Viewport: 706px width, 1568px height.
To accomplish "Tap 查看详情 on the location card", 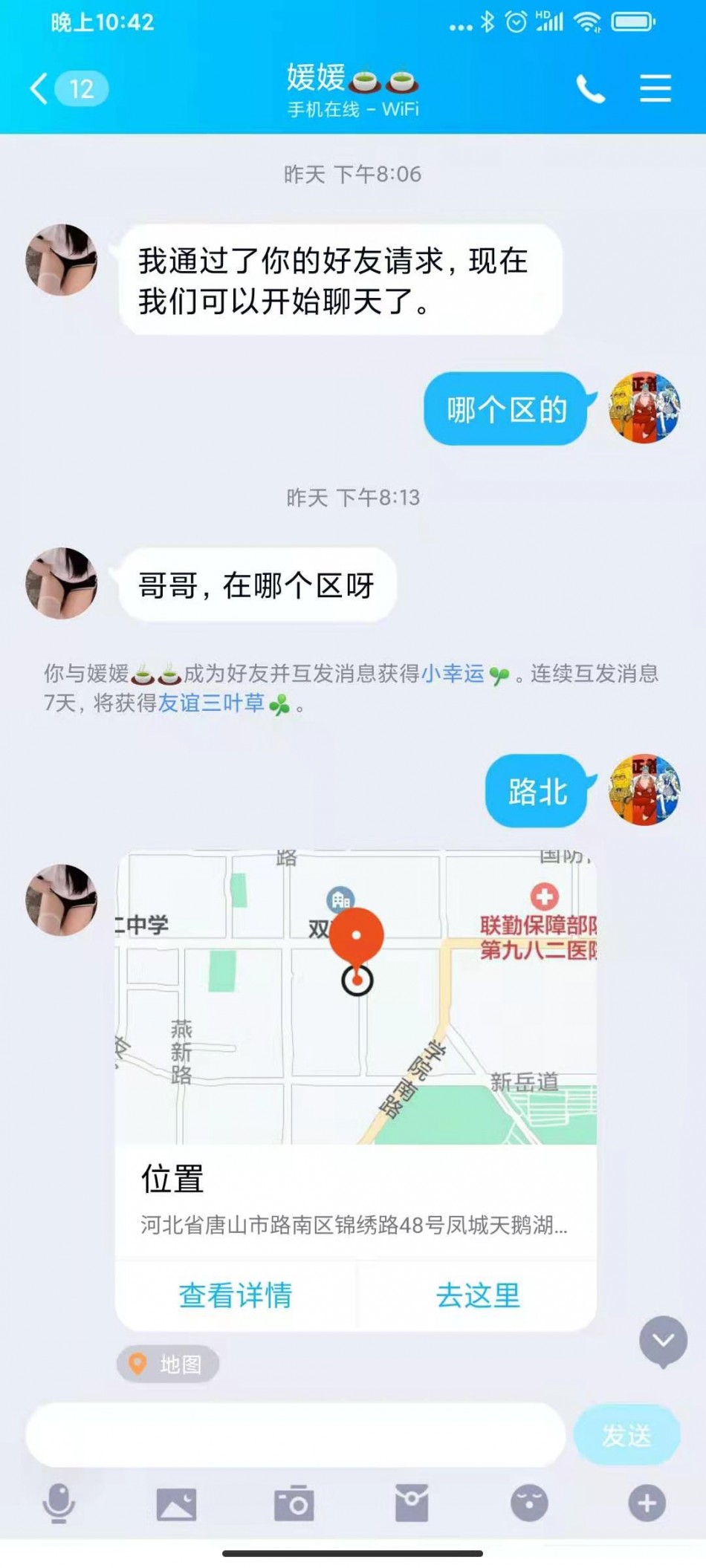I will pos(236,1295).
